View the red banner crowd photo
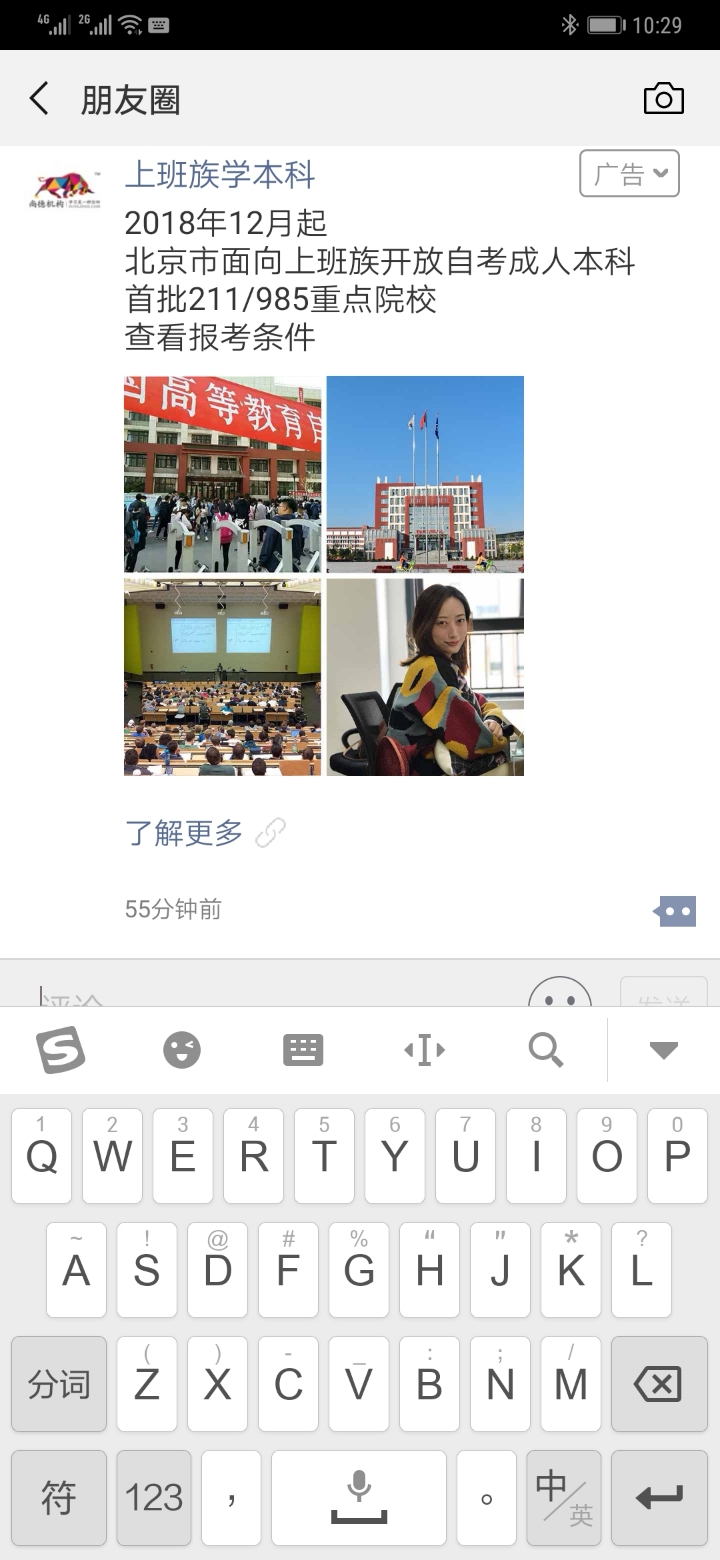Screen dimensions: 720x1560 223,474
